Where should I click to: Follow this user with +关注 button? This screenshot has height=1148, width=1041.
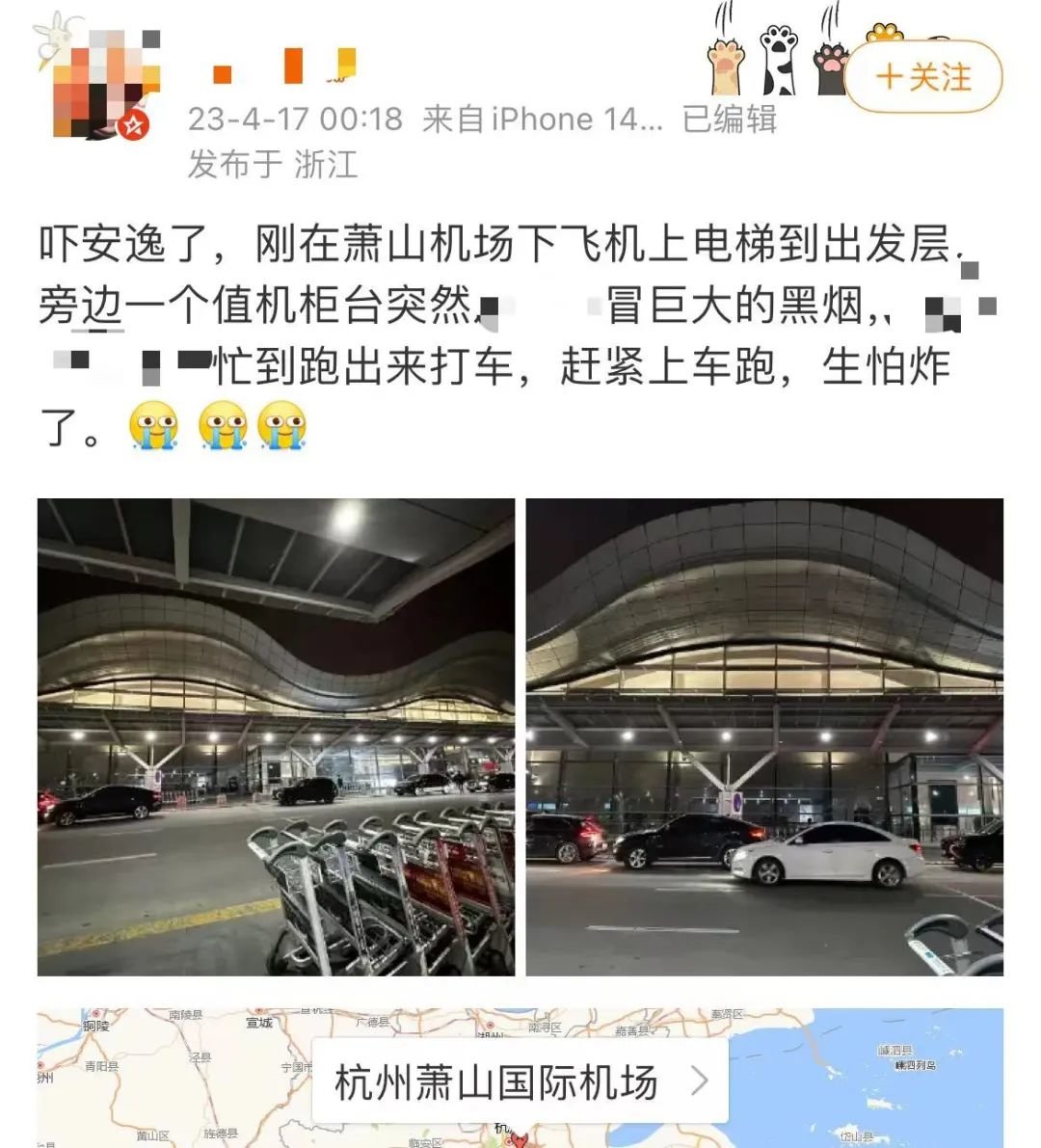[x=923, y=76]
